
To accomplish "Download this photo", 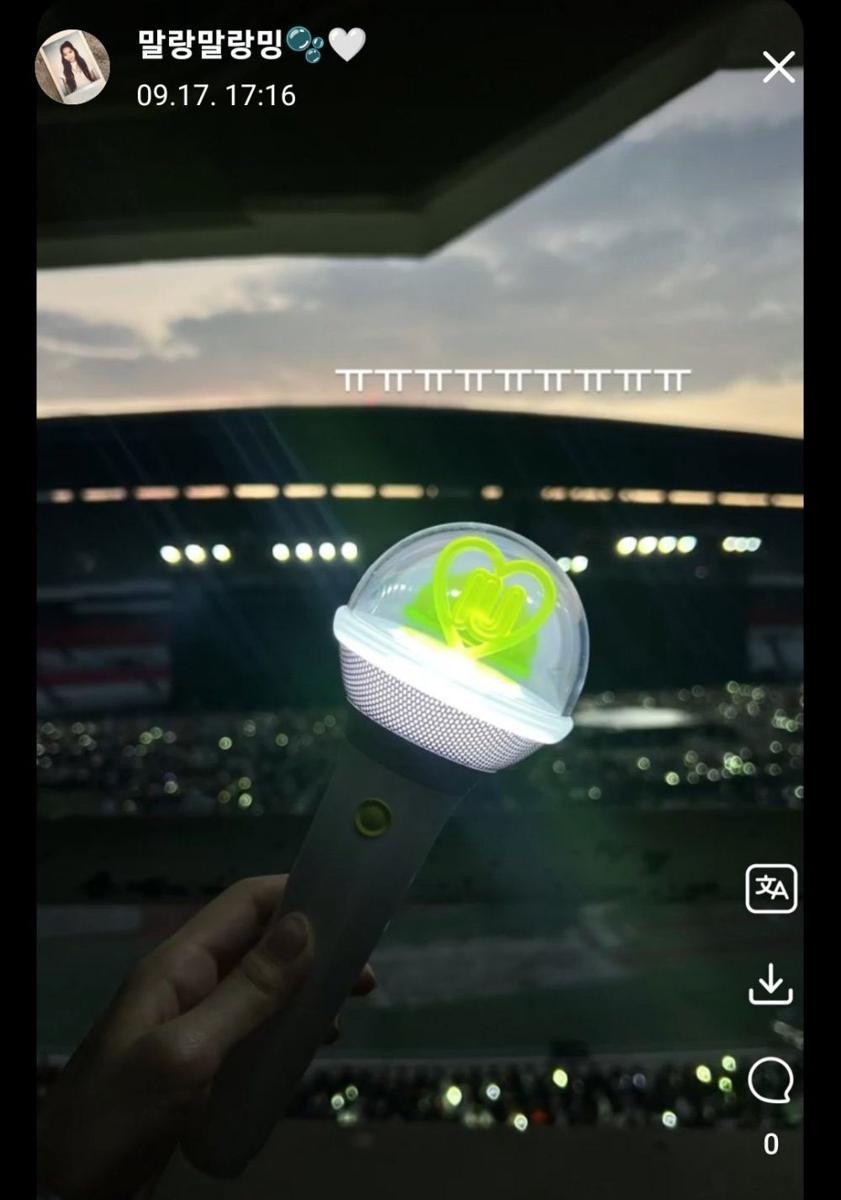I will click(x=771, y=984).
